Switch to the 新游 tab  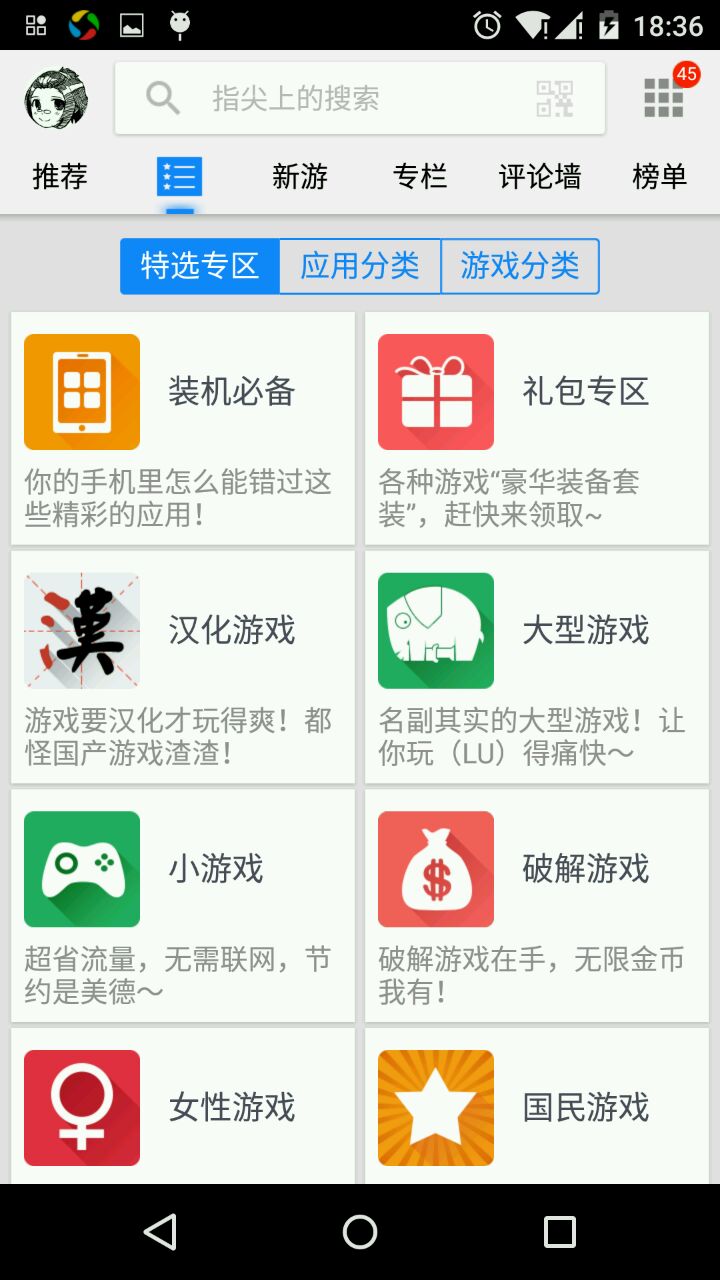(300, 177)
